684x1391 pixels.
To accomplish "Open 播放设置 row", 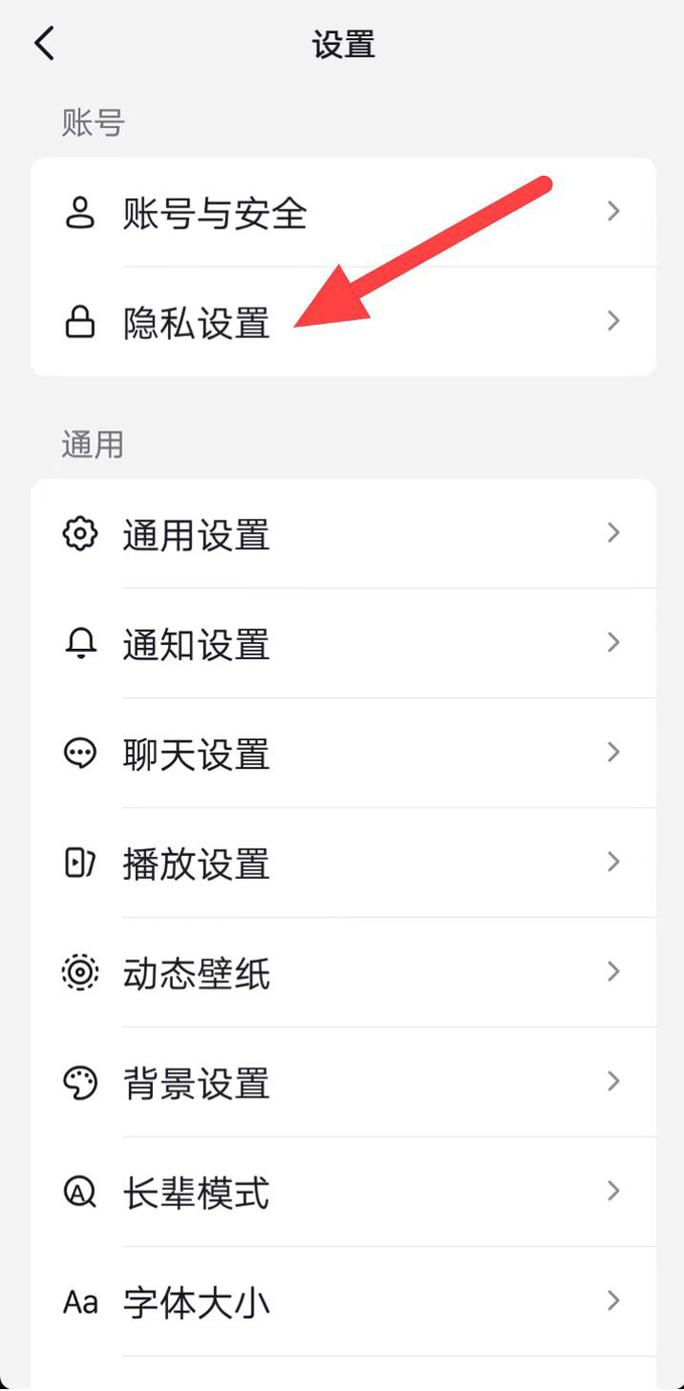I will (342, 863).
